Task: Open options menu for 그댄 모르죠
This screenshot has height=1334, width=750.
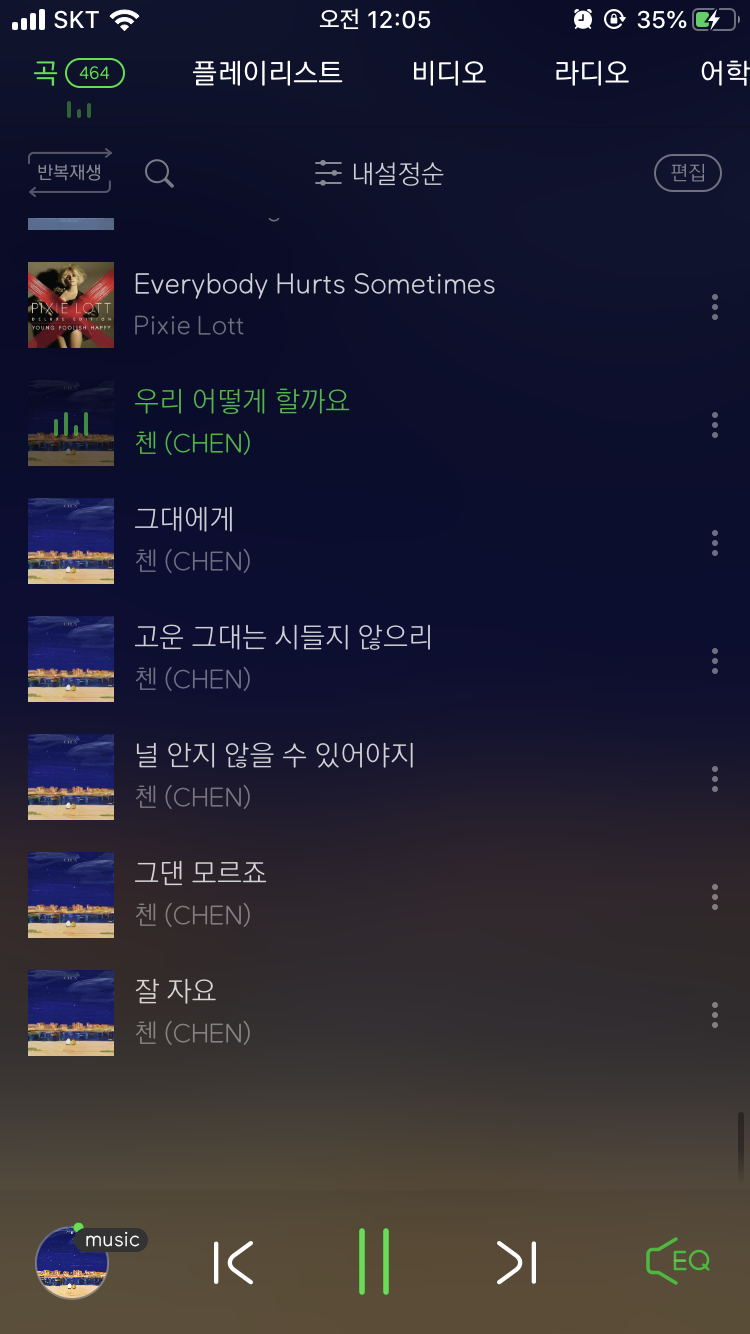Action: 714,896
